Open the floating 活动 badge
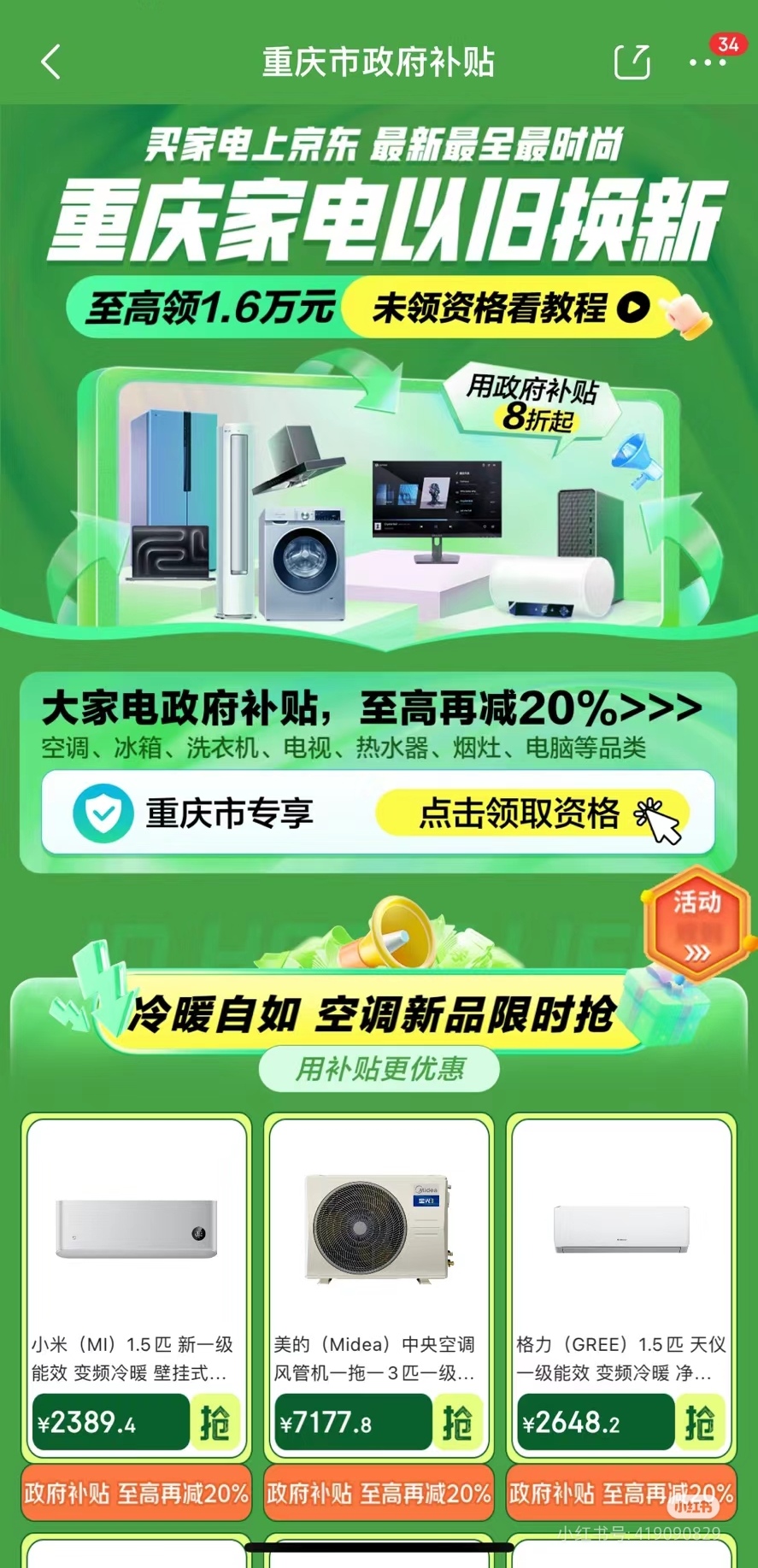 coord(696,925)
